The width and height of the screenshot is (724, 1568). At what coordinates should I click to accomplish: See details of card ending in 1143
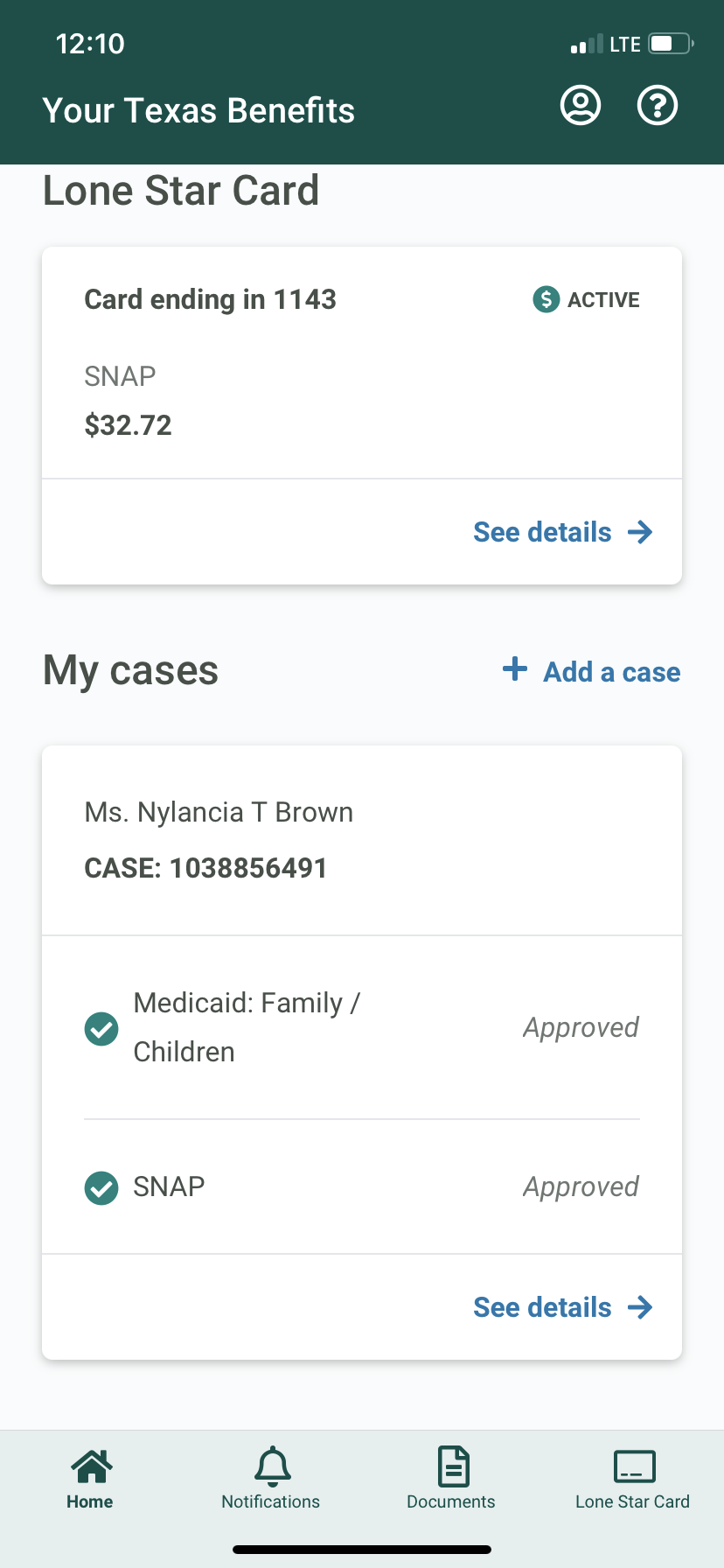(563, 532)
